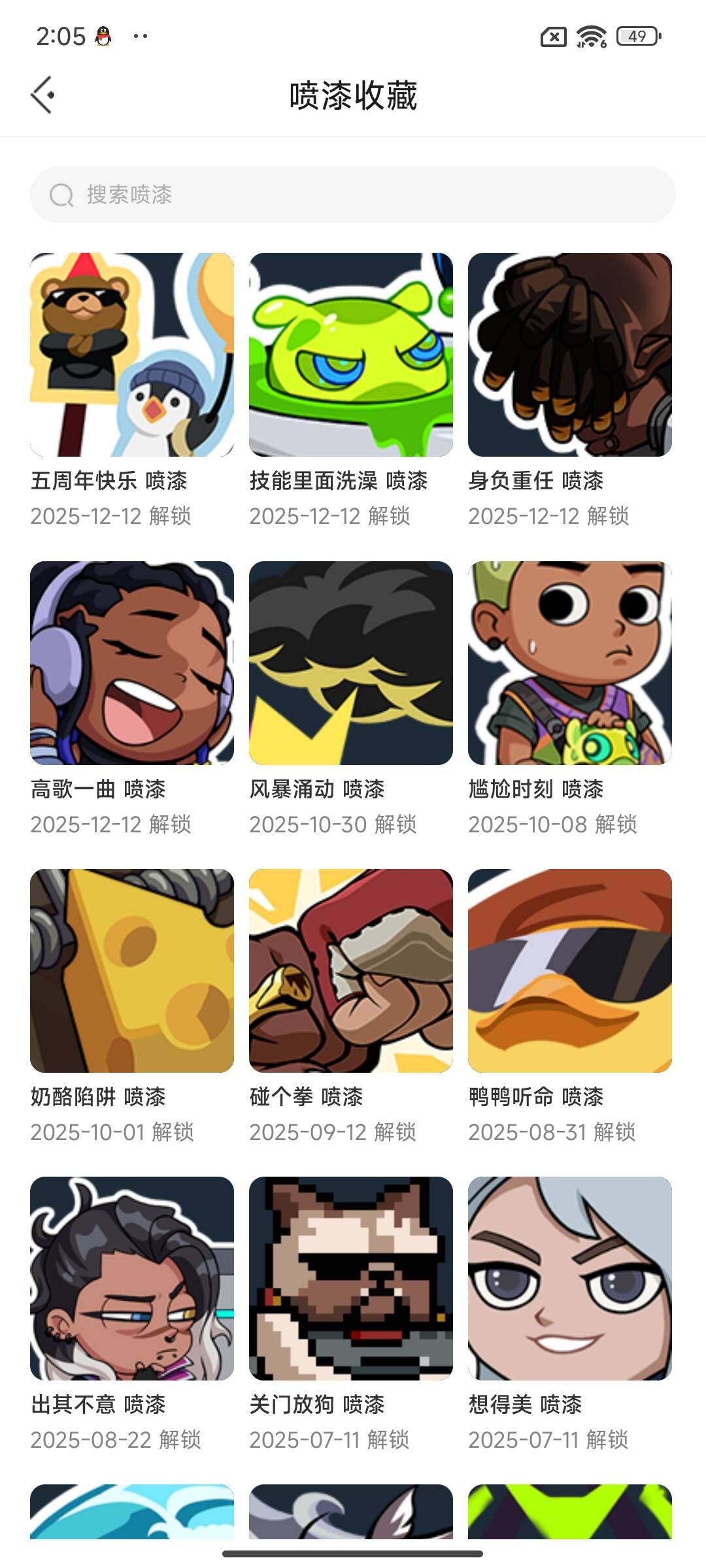706x1568 pixels.
Task: Open the 关门放狗 喷漆 tile
Action: (351, 1279)
